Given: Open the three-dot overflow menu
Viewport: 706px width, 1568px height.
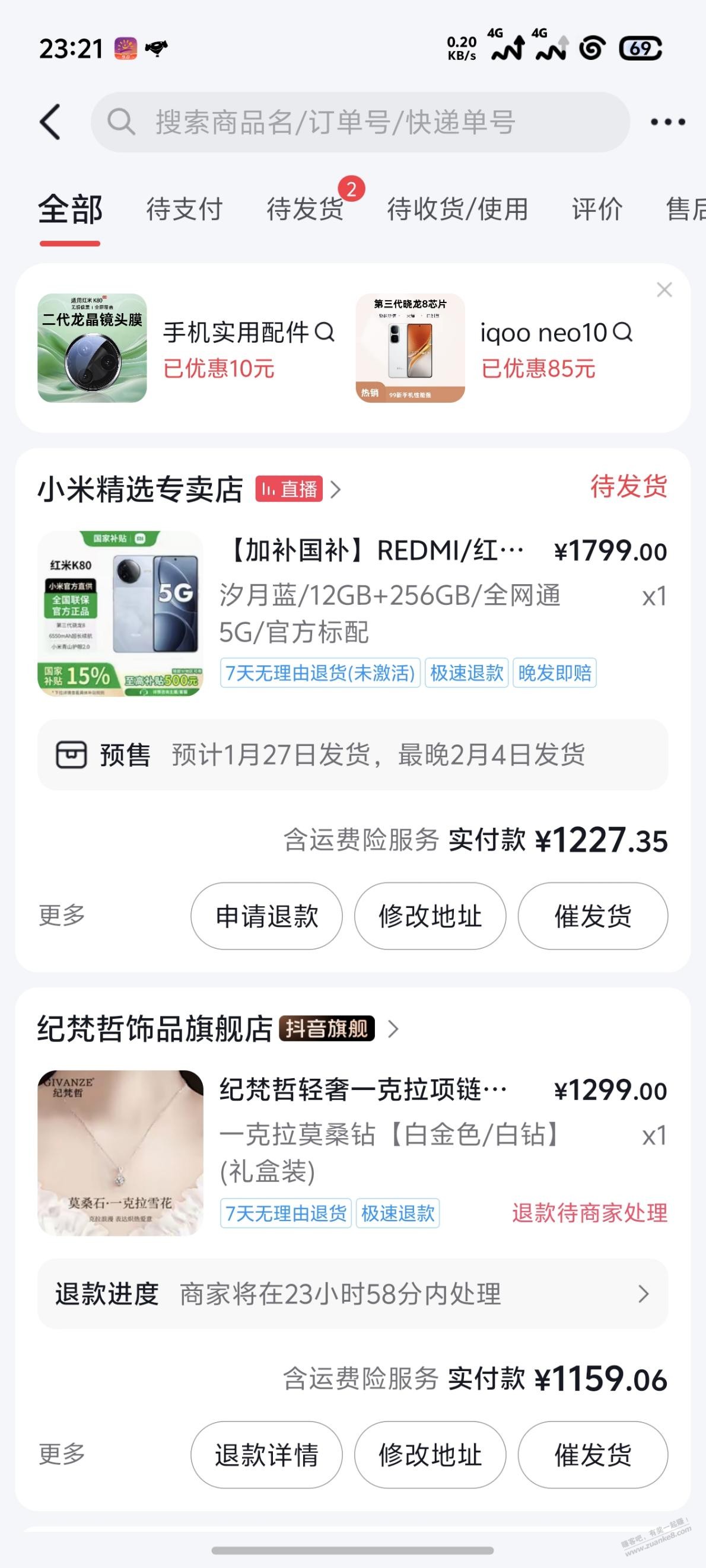Looking at the screenshot, I should click(667, 122).
